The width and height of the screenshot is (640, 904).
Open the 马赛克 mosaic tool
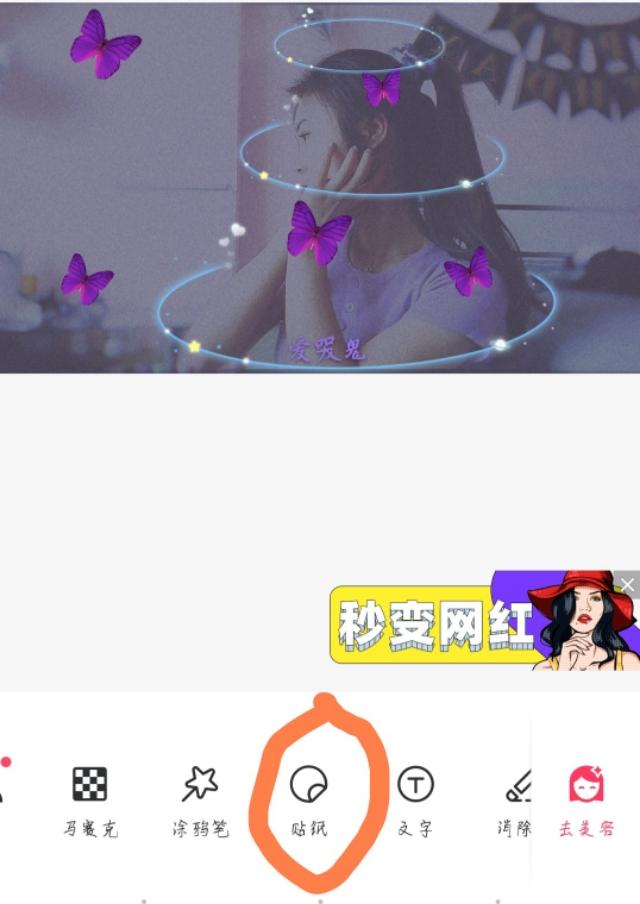[90, 799]
